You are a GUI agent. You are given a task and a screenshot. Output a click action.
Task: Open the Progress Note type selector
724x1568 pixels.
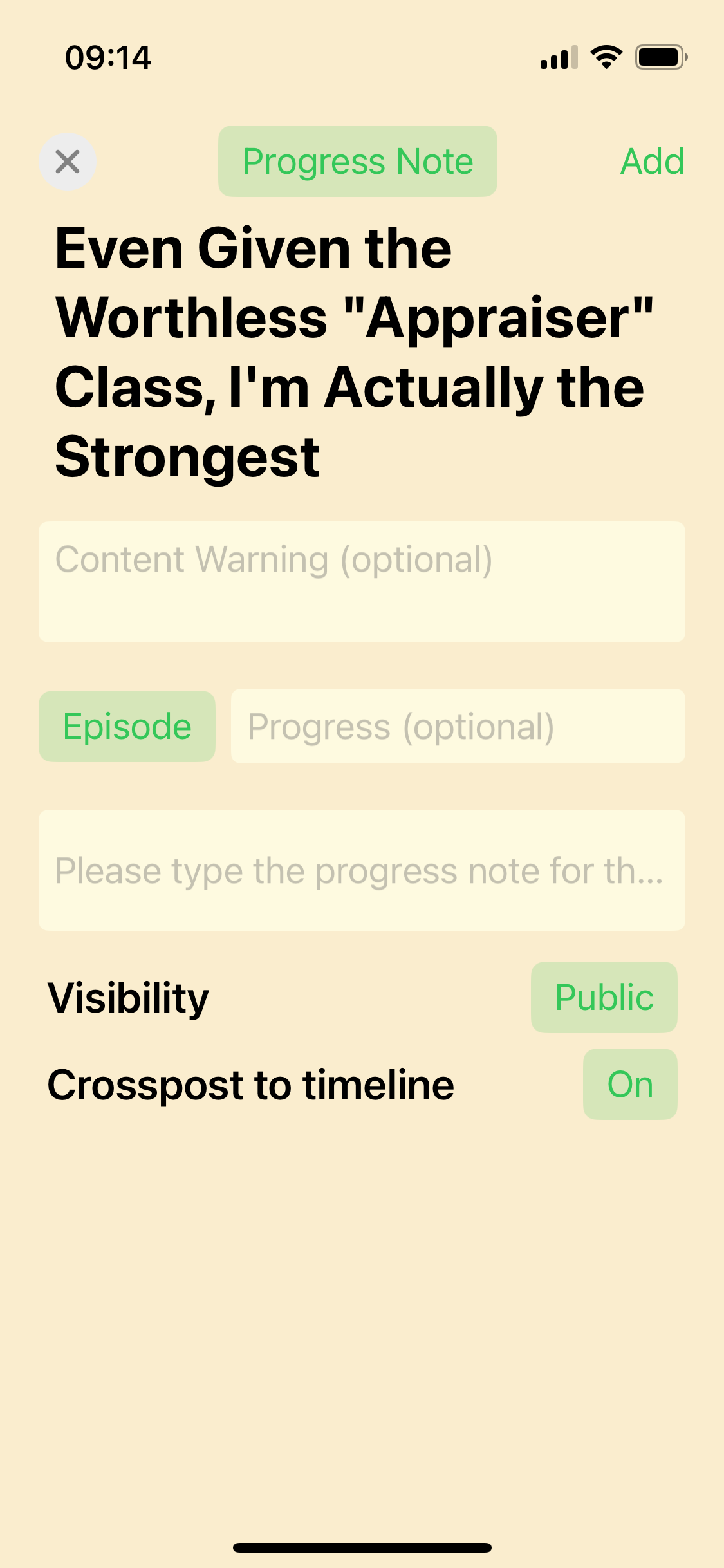357,162
